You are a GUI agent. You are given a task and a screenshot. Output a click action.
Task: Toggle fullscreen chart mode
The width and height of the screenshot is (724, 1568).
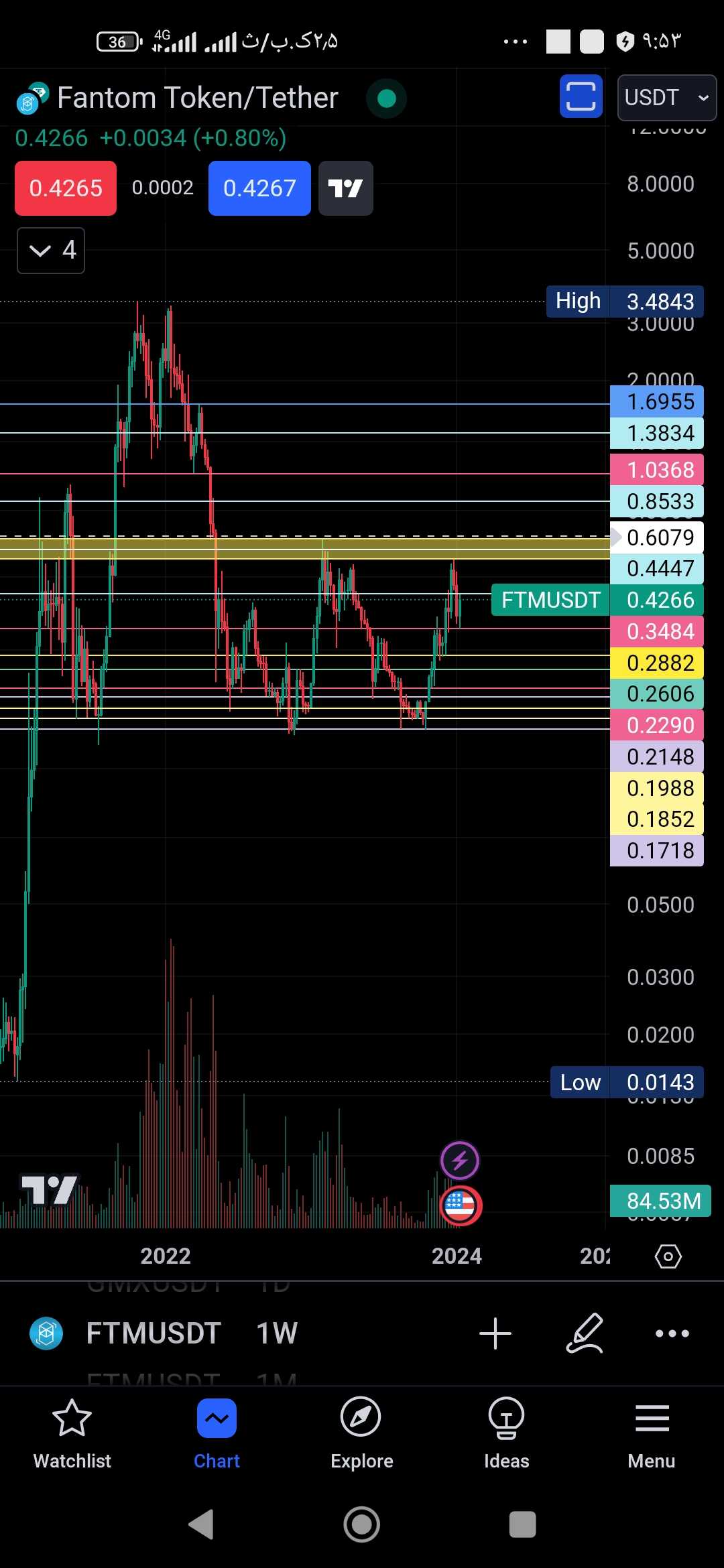coord(581,96)
